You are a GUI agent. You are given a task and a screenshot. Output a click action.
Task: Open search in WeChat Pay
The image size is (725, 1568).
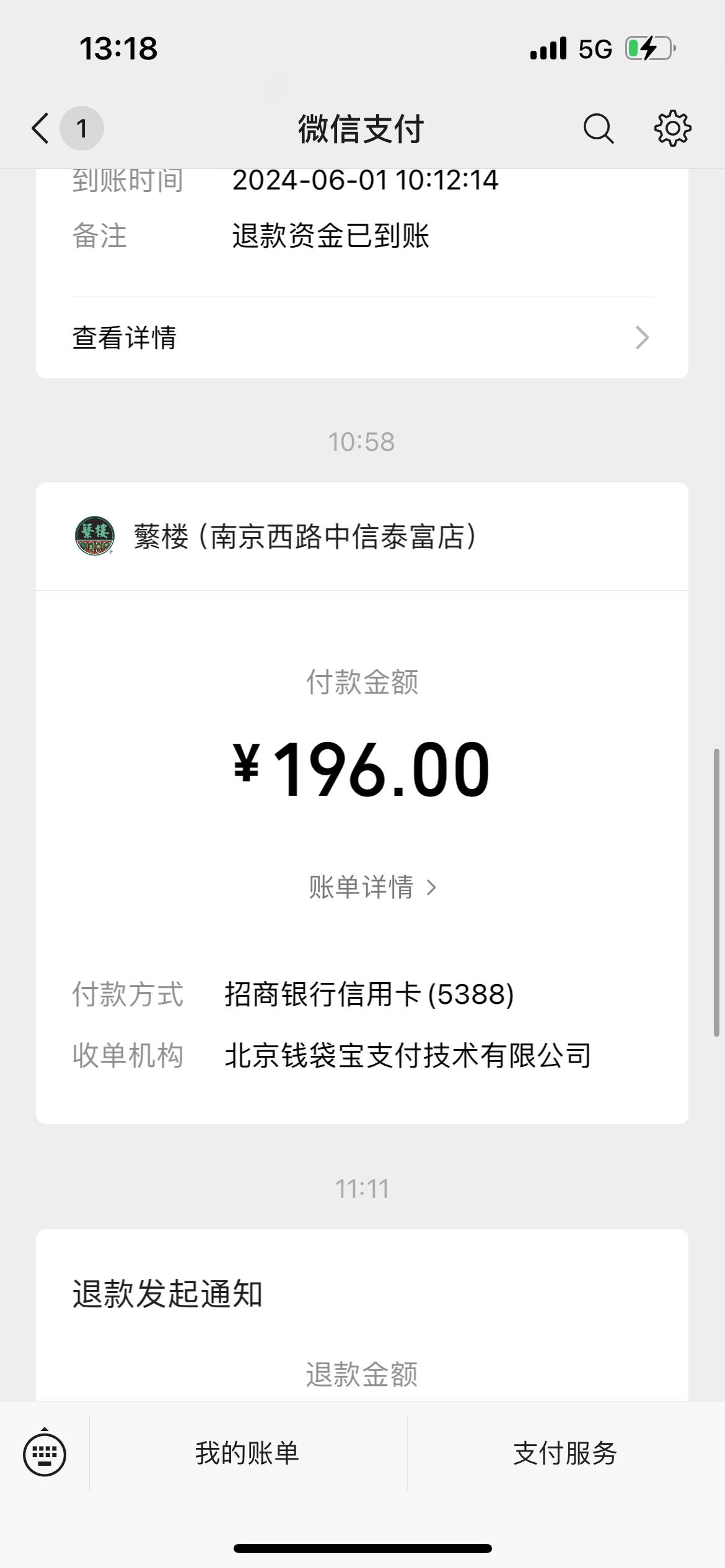(x=598, y=129)
